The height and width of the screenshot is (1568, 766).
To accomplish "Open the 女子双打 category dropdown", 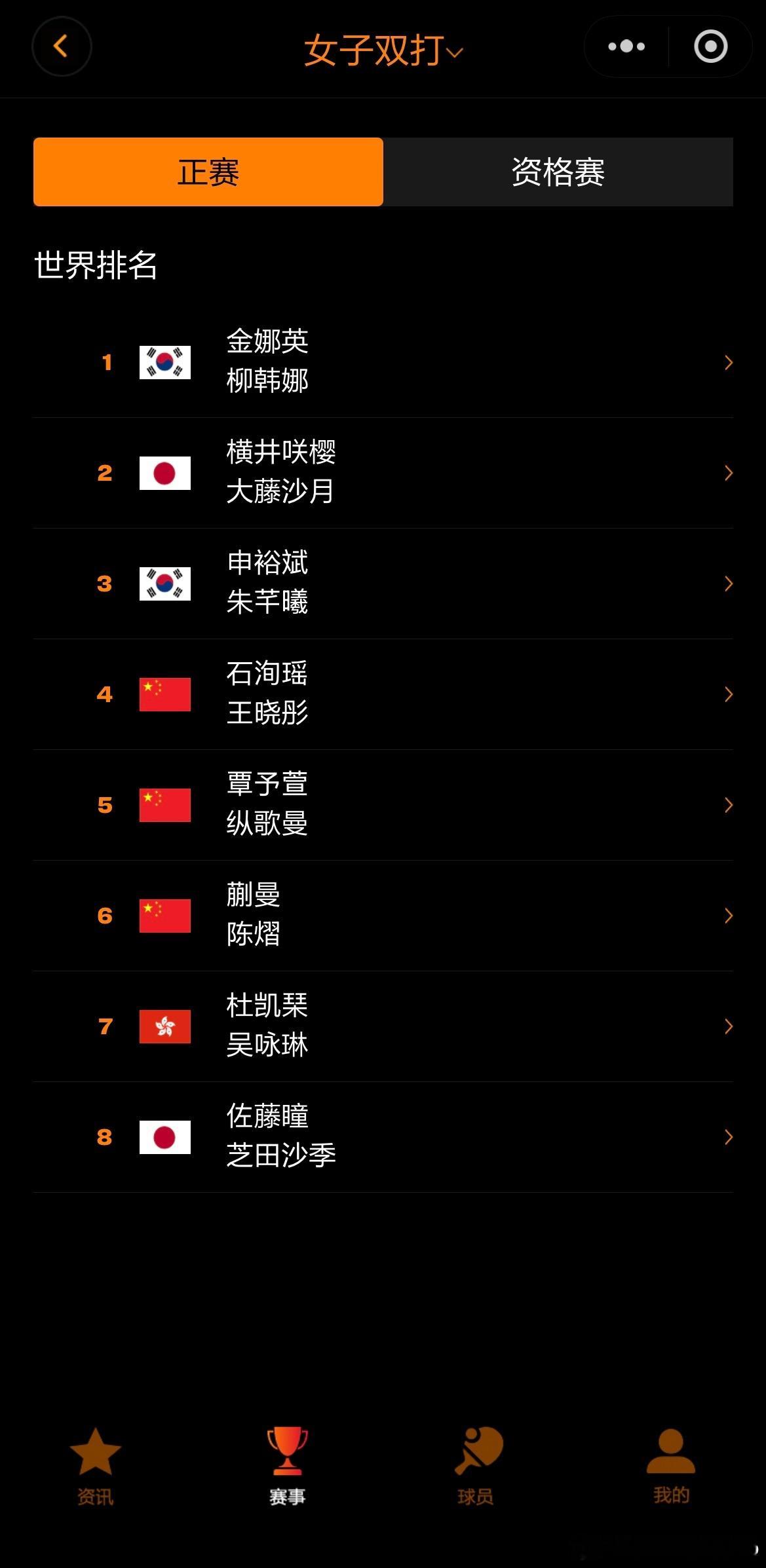I will 383,50.
